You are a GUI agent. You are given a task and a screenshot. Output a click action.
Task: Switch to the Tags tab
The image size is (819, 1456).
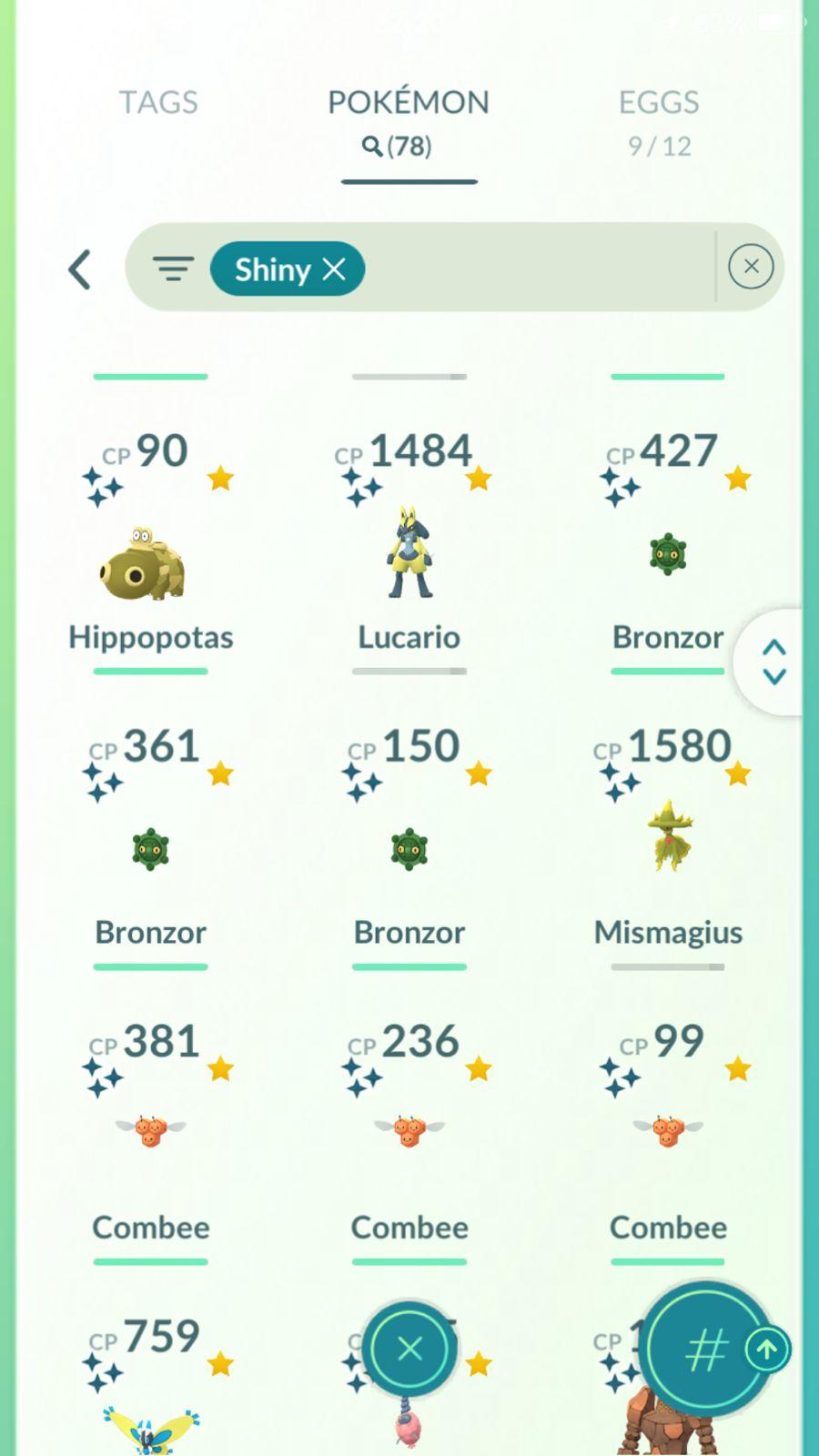158,103
